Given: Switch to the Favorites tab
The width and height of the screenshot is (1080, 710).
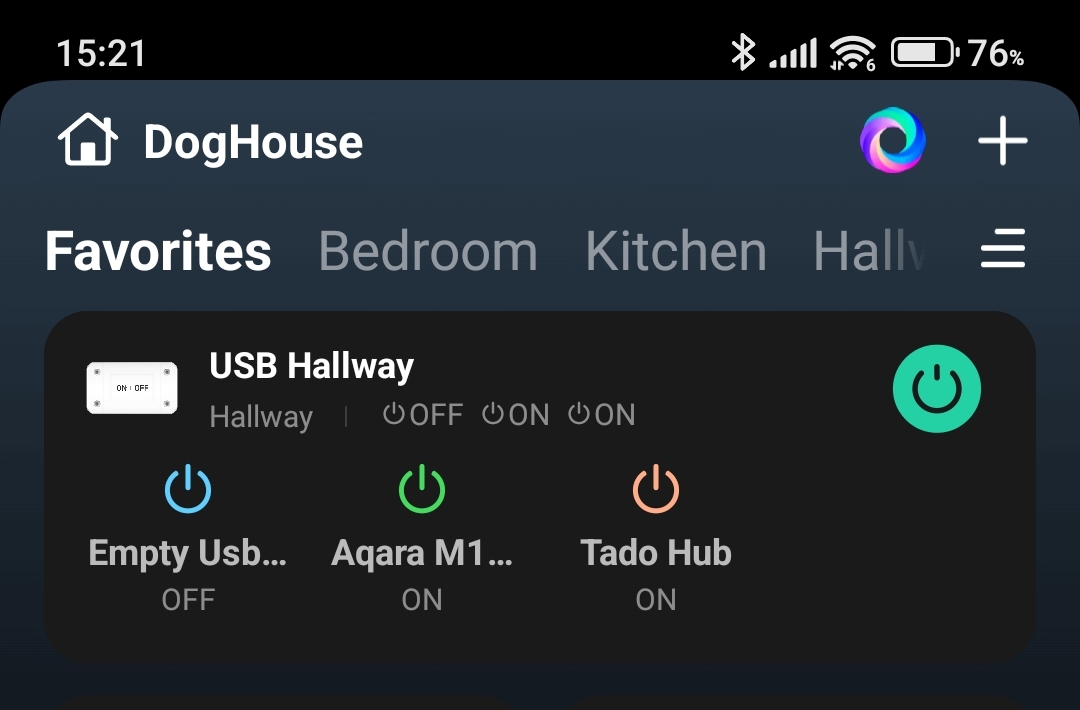Looking at the screenshot, I should click(158, 251).
